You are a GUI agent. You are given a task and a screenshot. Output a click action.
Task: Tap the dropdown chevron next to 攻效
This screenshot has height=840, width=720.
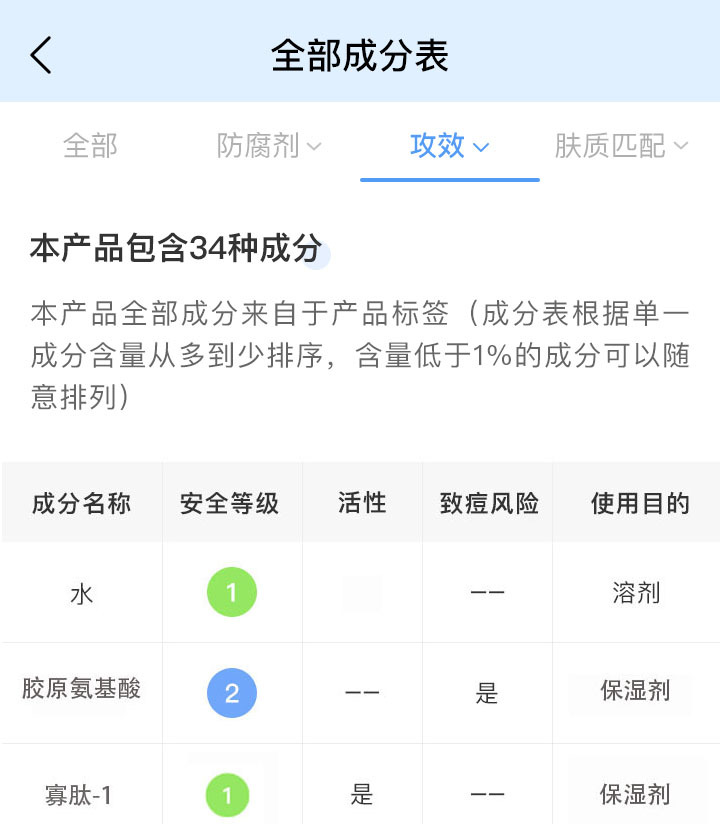click(481, 146)
